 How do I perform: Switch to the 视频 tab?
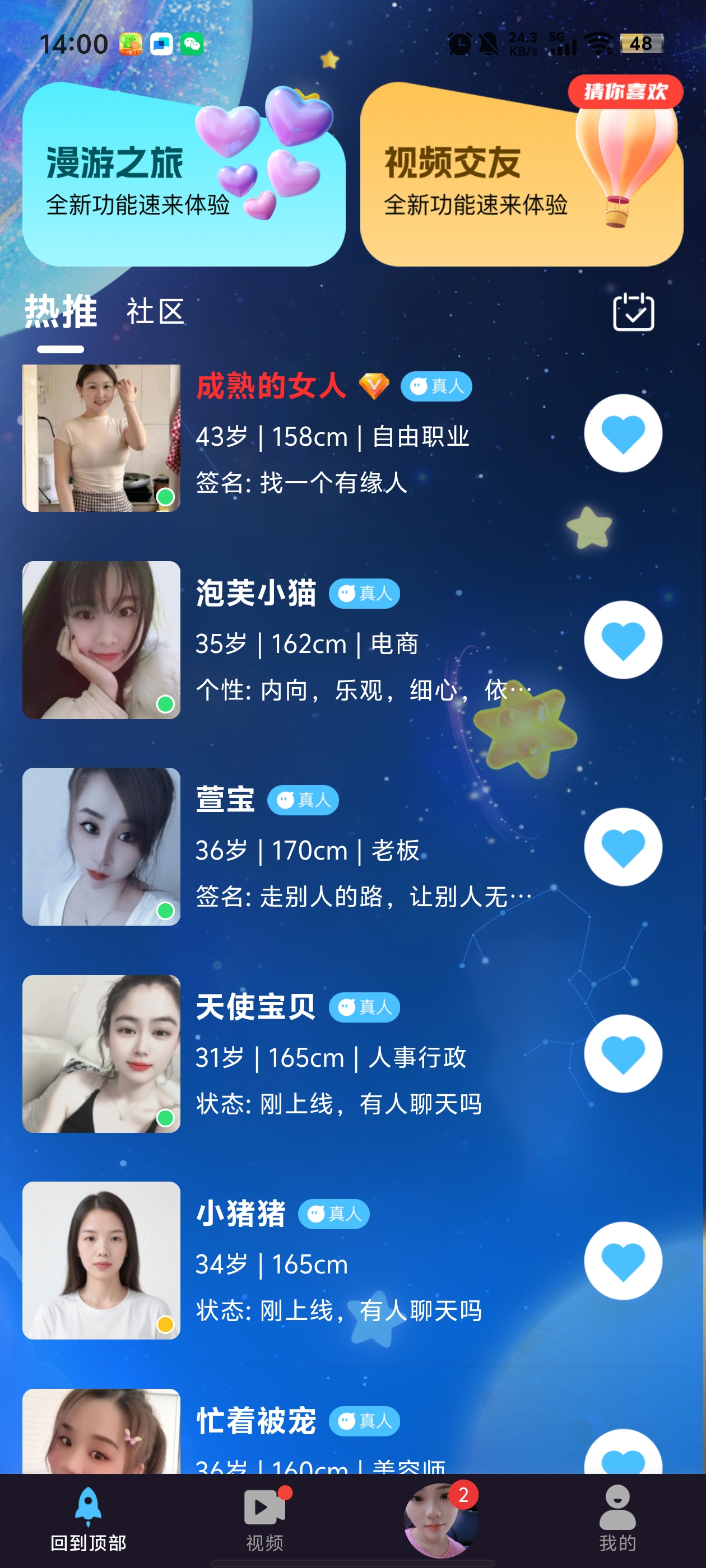(264, 1519)
